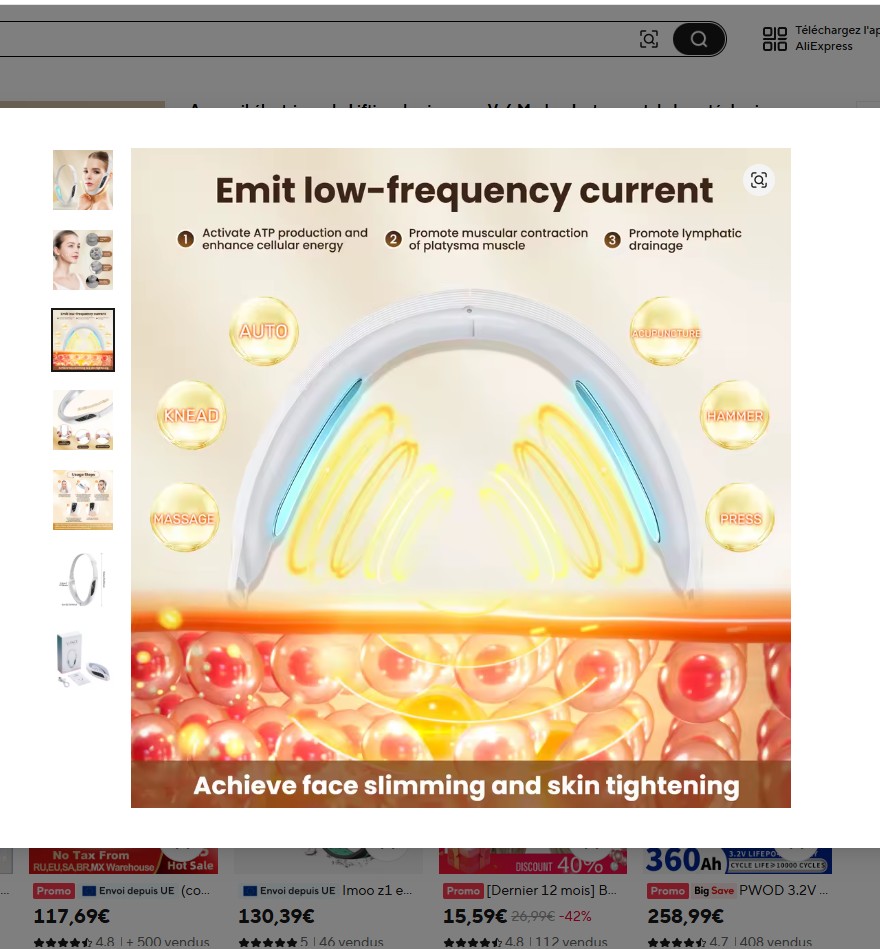The height and width of the screenshot is (949, 880).
Task: Open the product card priced 15,59€
Action: [x=533, y=898]
